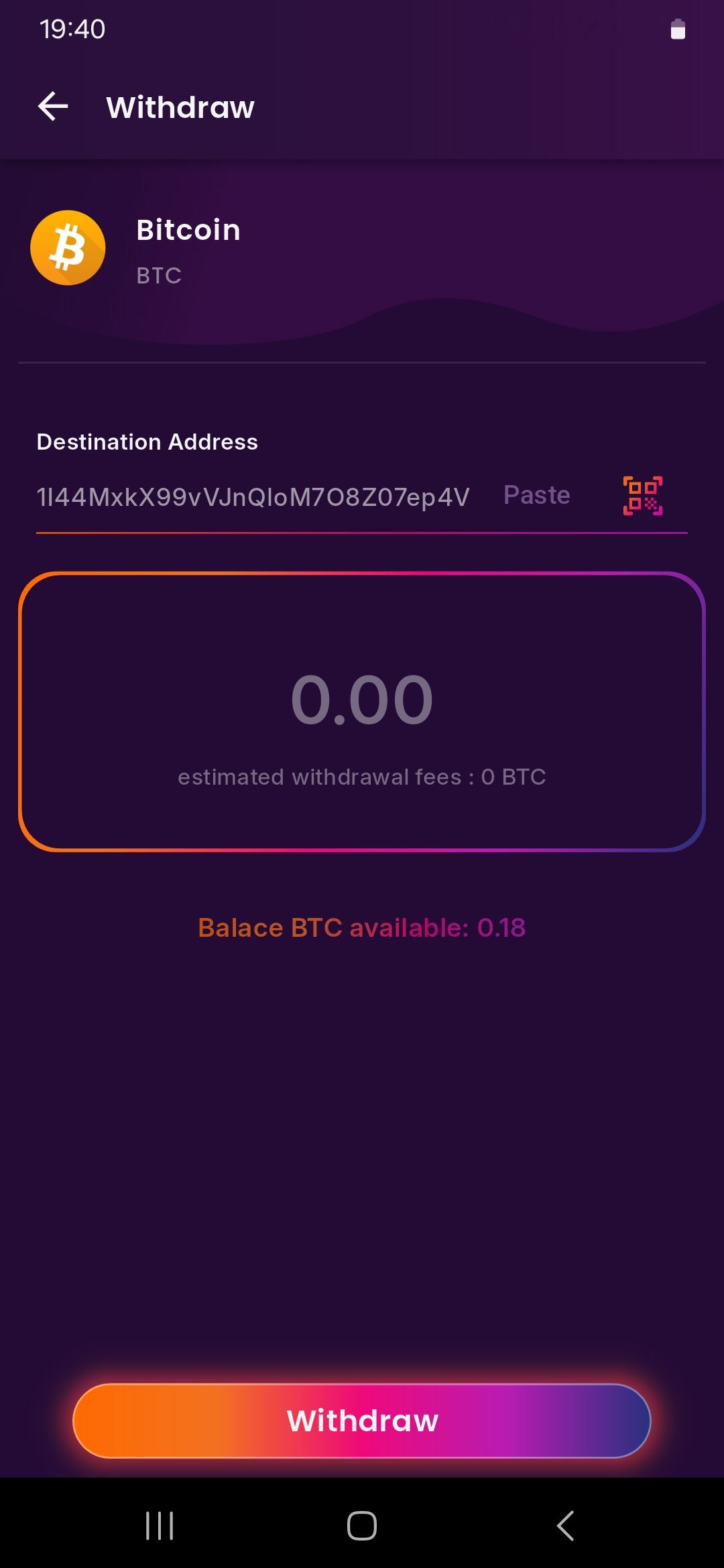724x1568 pixels.
Task: Go to the phone home screen
Action: pos(362,1526)
